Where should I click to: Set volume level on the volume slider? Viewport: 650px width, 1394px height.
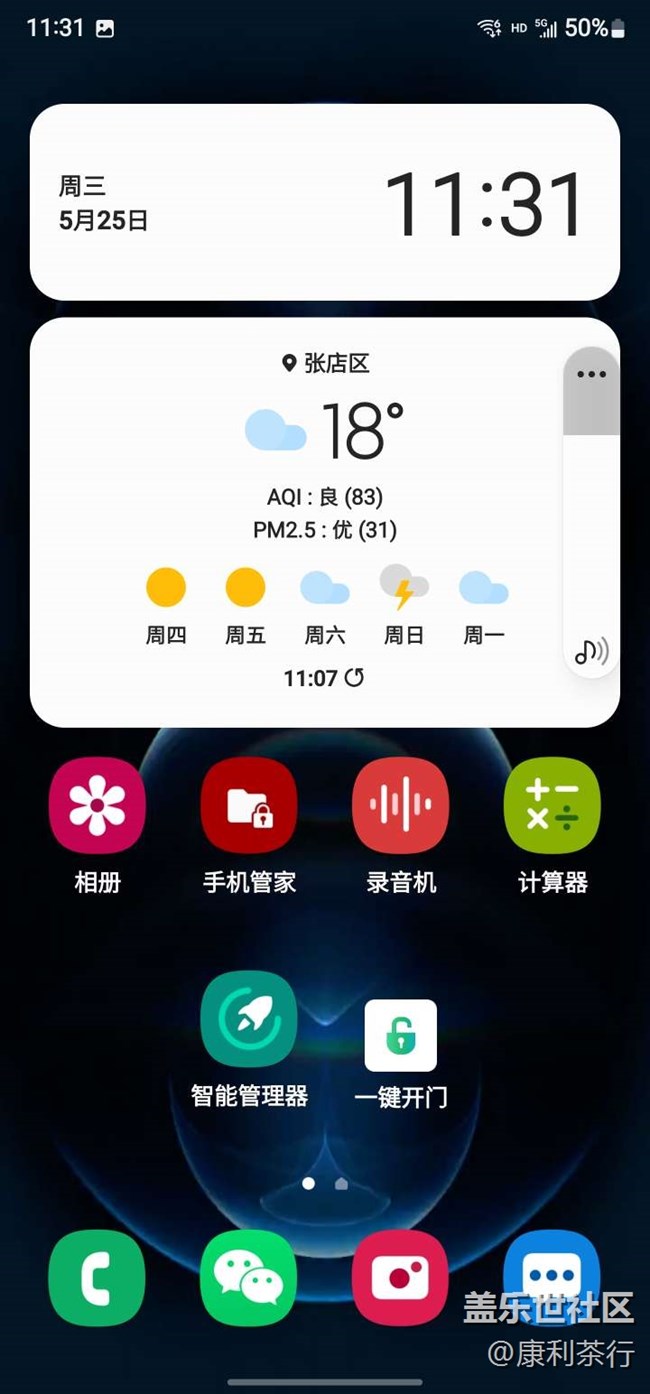(591, 520)
